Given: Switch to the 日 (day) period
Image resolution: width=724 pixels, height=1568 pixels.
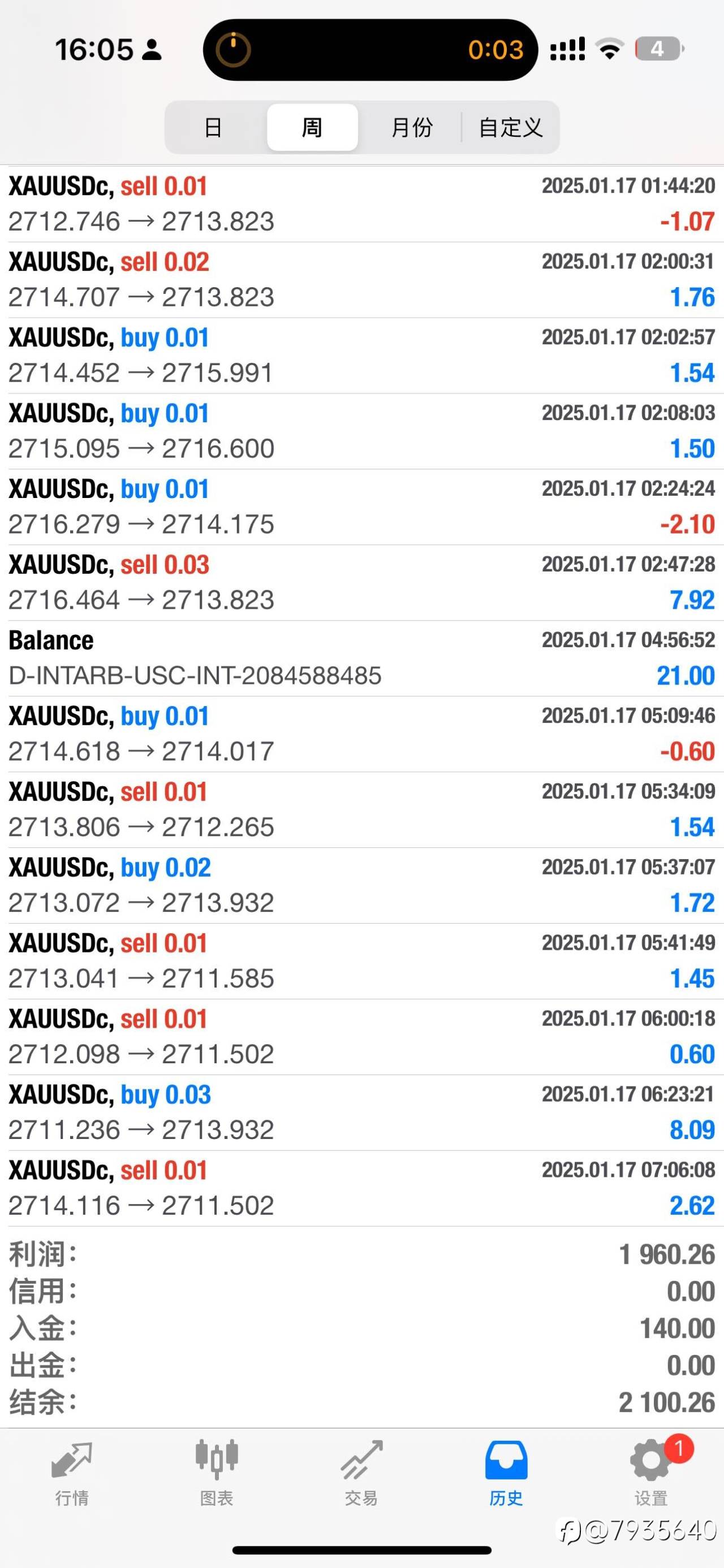Looking at the screenshot, I should (x=213, y=127).
